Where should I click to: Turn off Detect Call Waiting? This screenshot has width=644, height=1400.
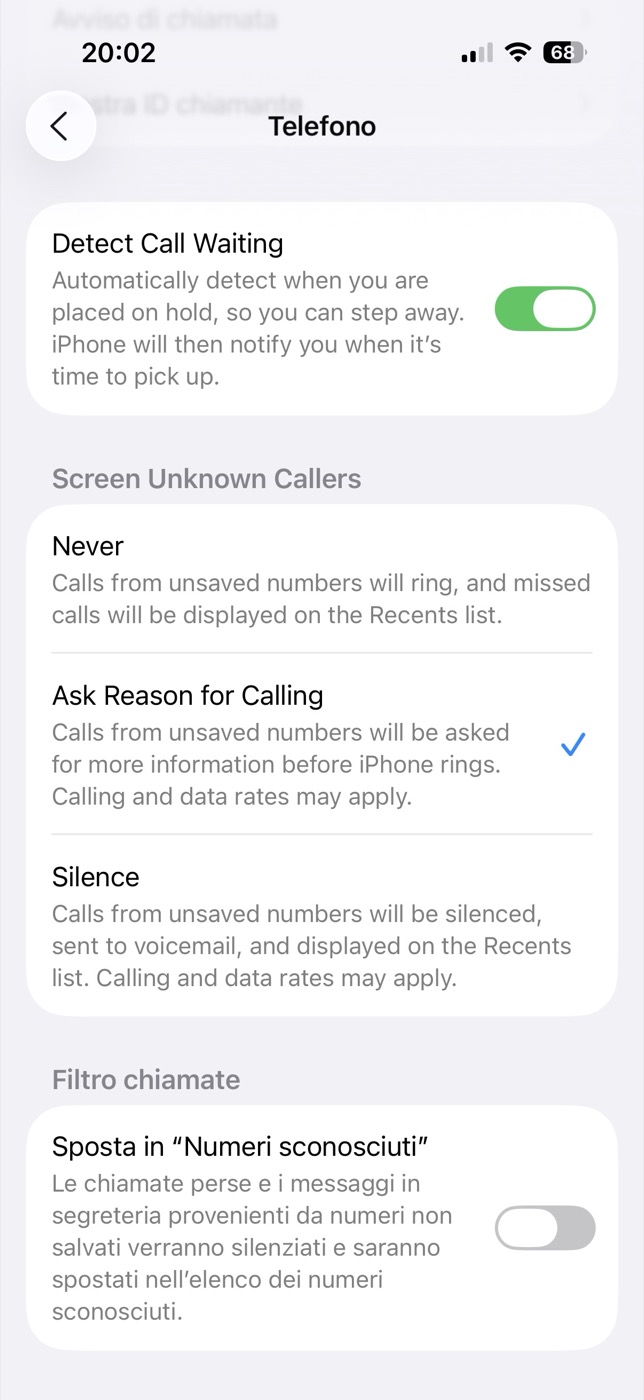(x=545, y=309)
